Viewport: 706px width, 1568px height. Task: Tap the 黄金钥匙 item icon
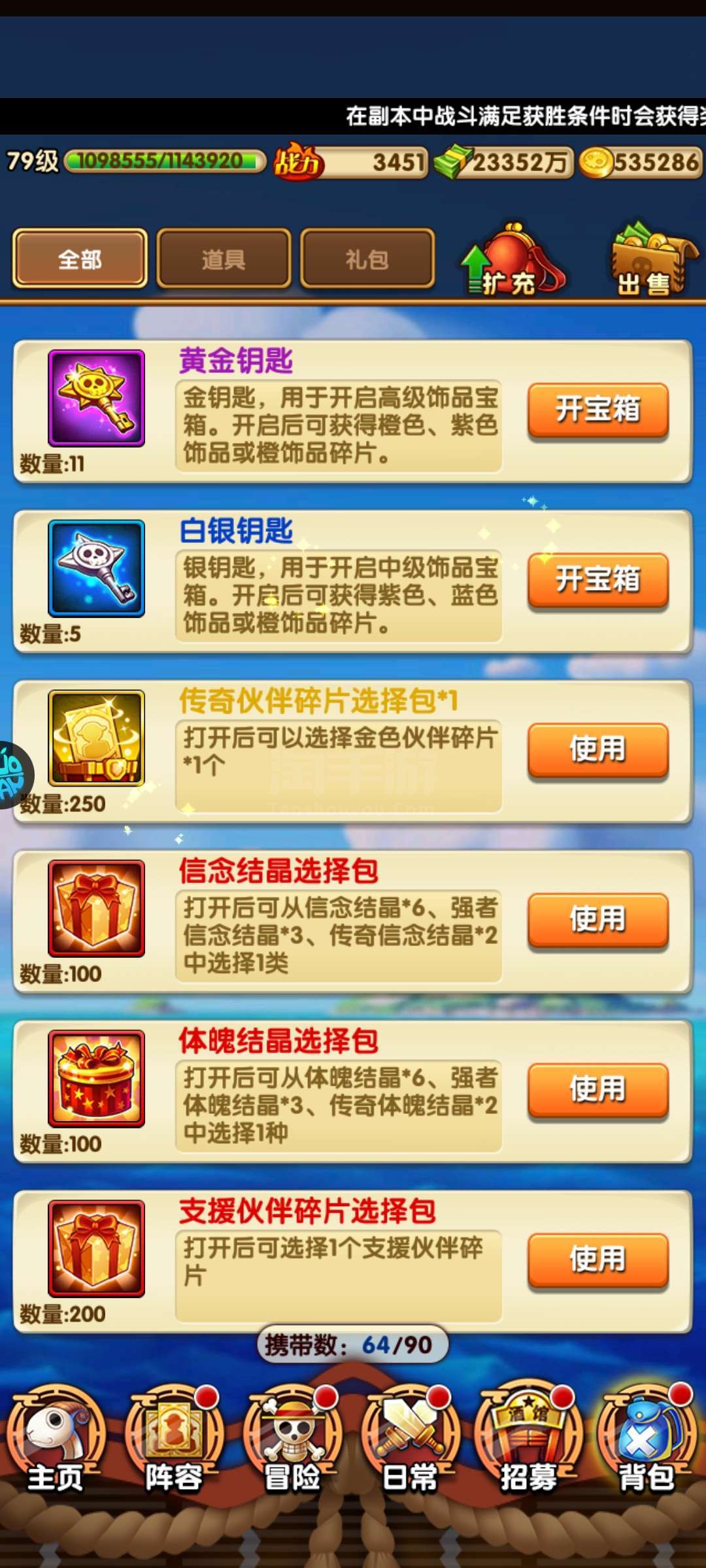[x=96, y=399]
